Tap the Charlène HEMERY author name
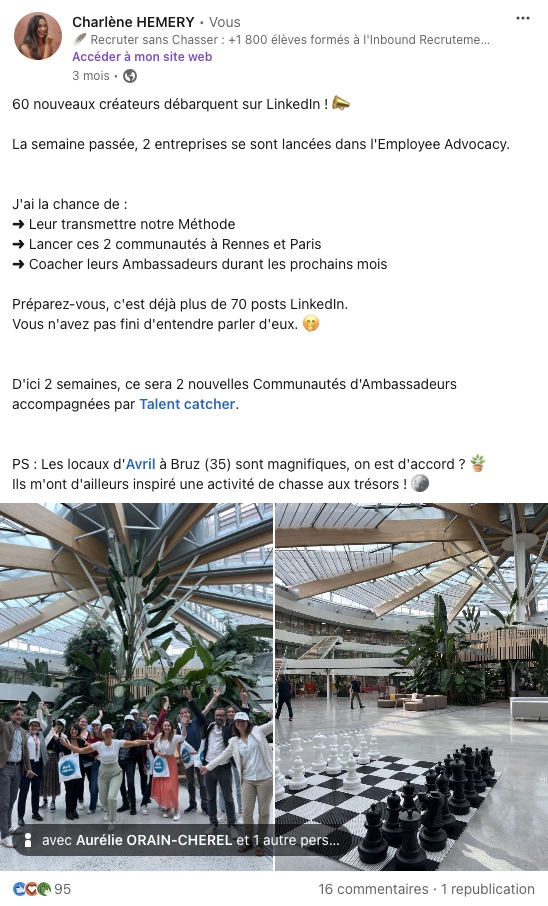The image size is (548, 906). 133,22
